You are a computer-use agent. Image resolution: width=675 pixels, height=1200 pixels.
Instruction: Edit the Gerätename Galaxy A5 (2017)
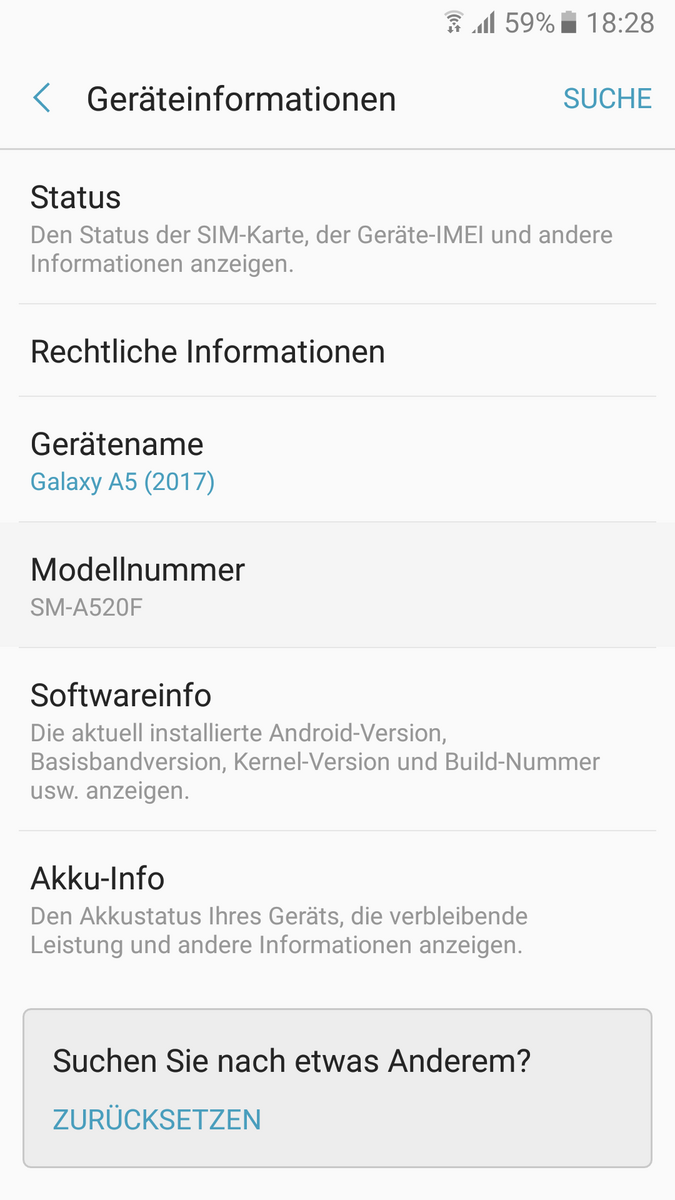point(337,460)
